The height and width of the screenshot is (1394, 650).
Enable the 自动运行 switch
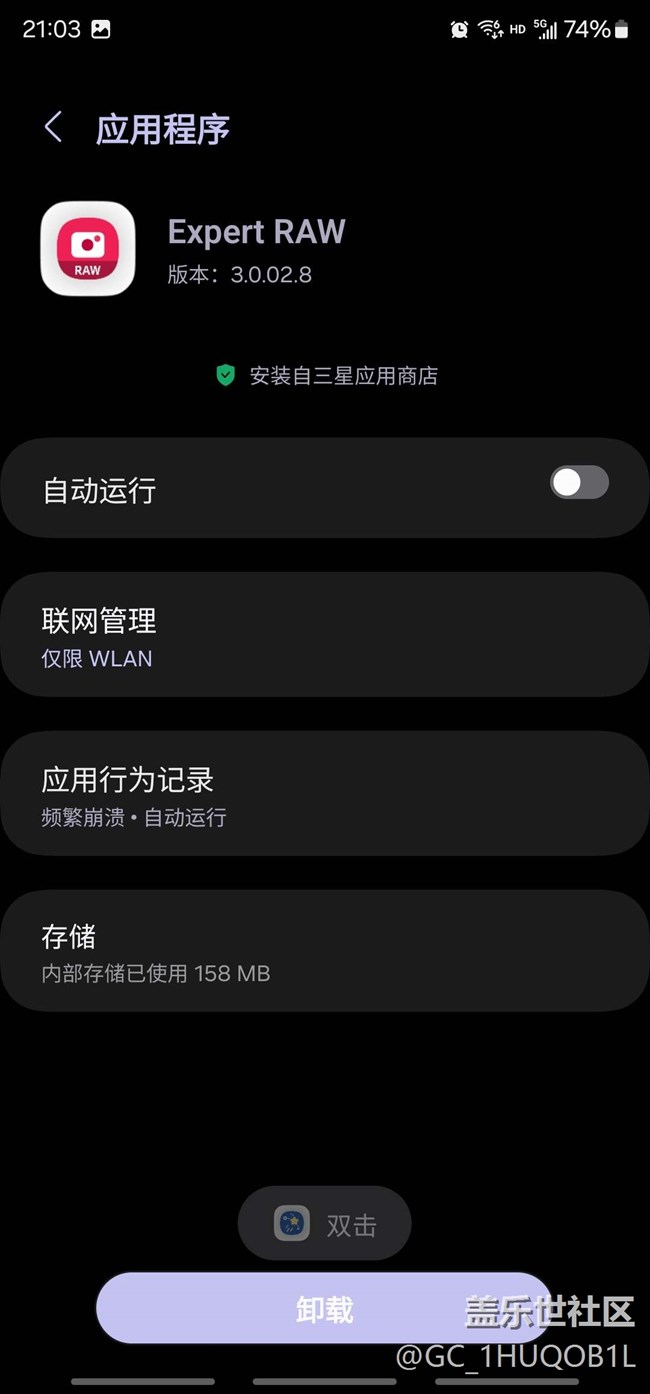(x=579, y=483)
